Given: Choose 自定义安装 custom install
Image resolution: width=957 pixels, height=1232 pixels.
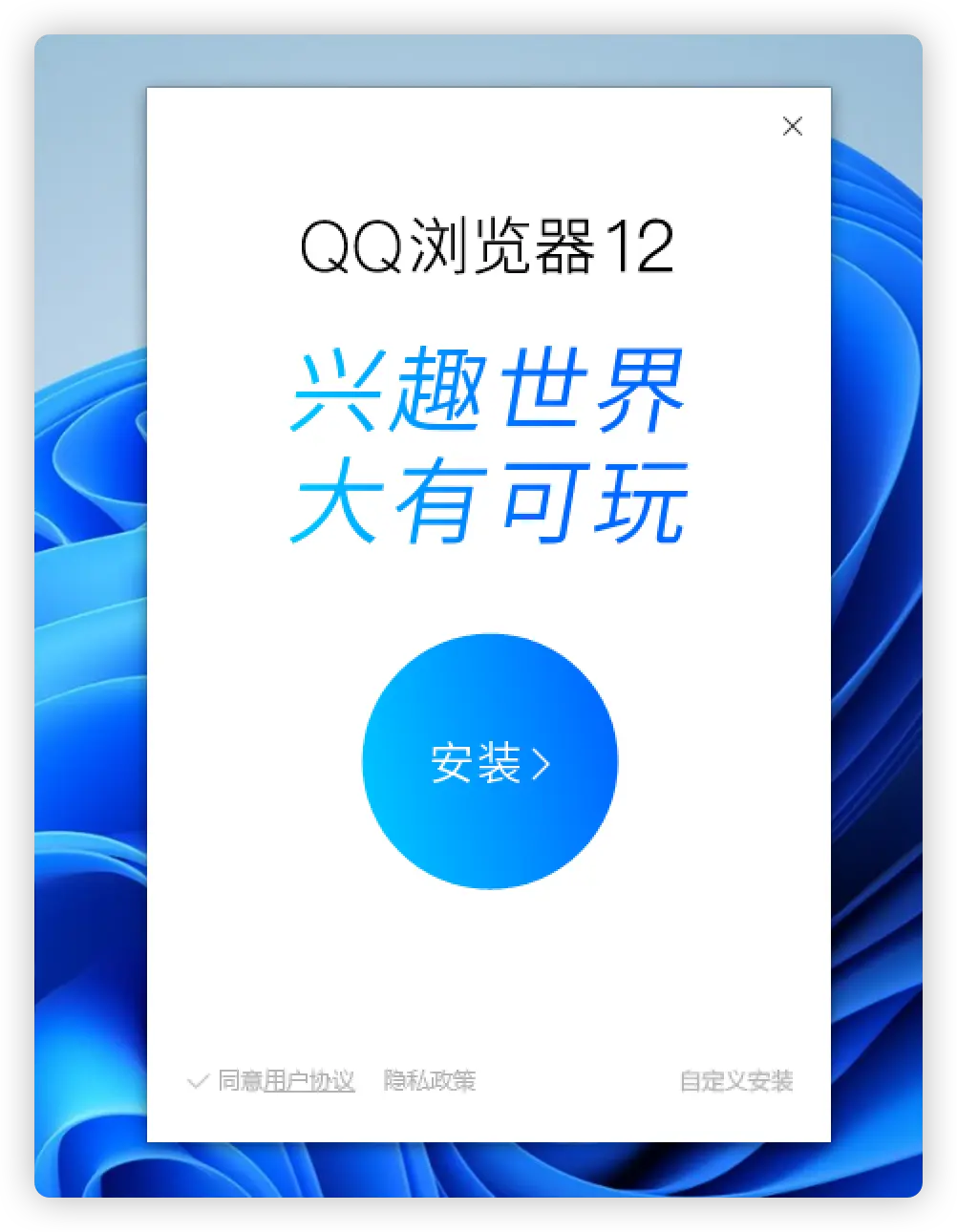Looking at the screenshot, I should pyautogui.click(x=736, y=1081).
